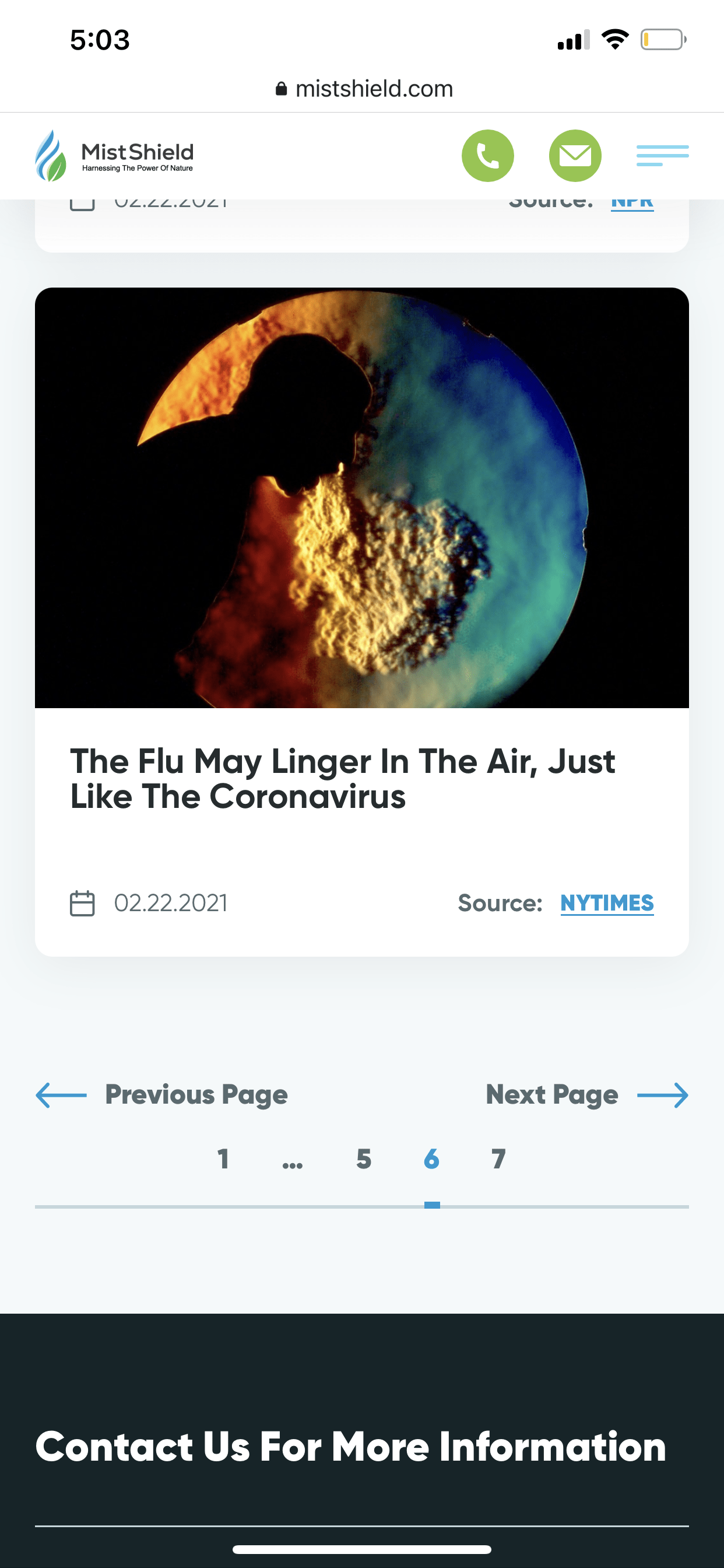
Task: Tap the green phone call icon
Action: coord(487,155)
